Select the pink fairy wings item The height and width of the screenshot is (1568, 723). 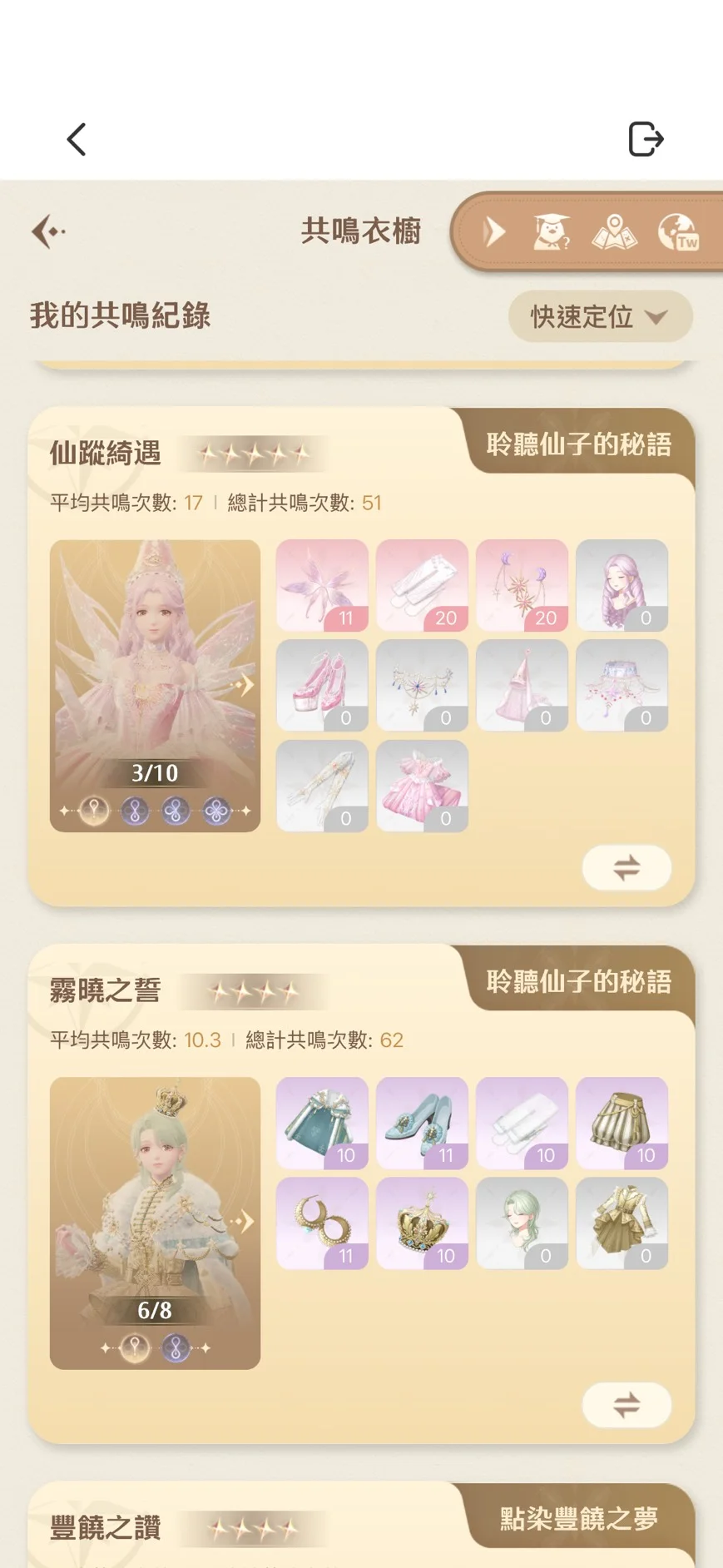tap(322, 585)
